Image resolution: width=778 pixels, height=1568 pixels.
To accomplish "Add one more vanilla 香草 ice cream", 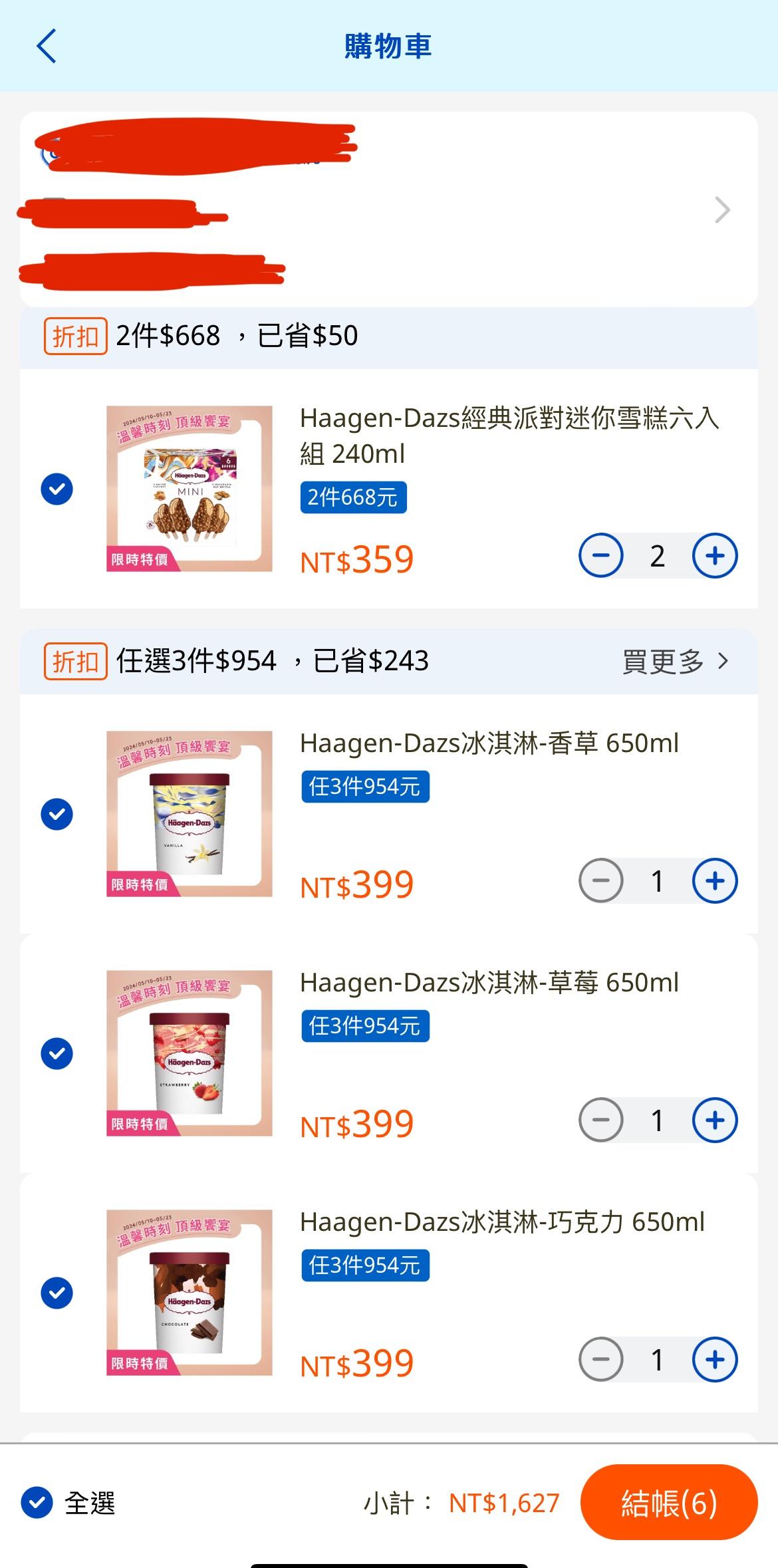I will pos(715,881).
